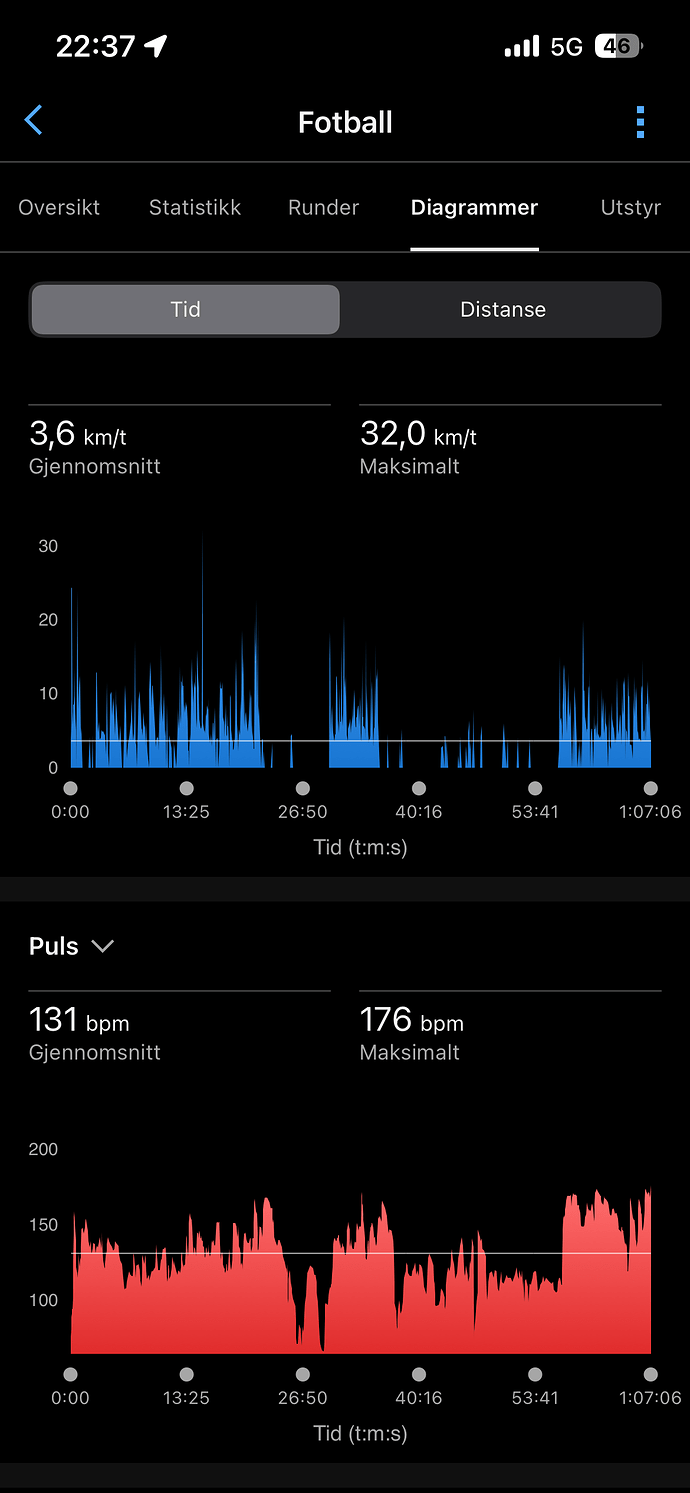The image size is (690, 1493).
Task: Switch charts to Distanse
Action: pyautogui.click(x=502, y=309)
